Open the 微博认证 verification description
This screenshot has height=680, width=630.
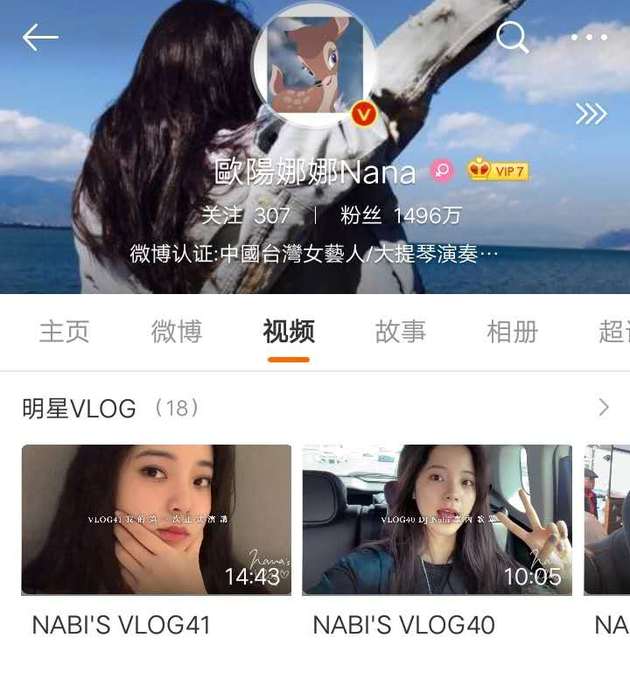tap(314, 254)
